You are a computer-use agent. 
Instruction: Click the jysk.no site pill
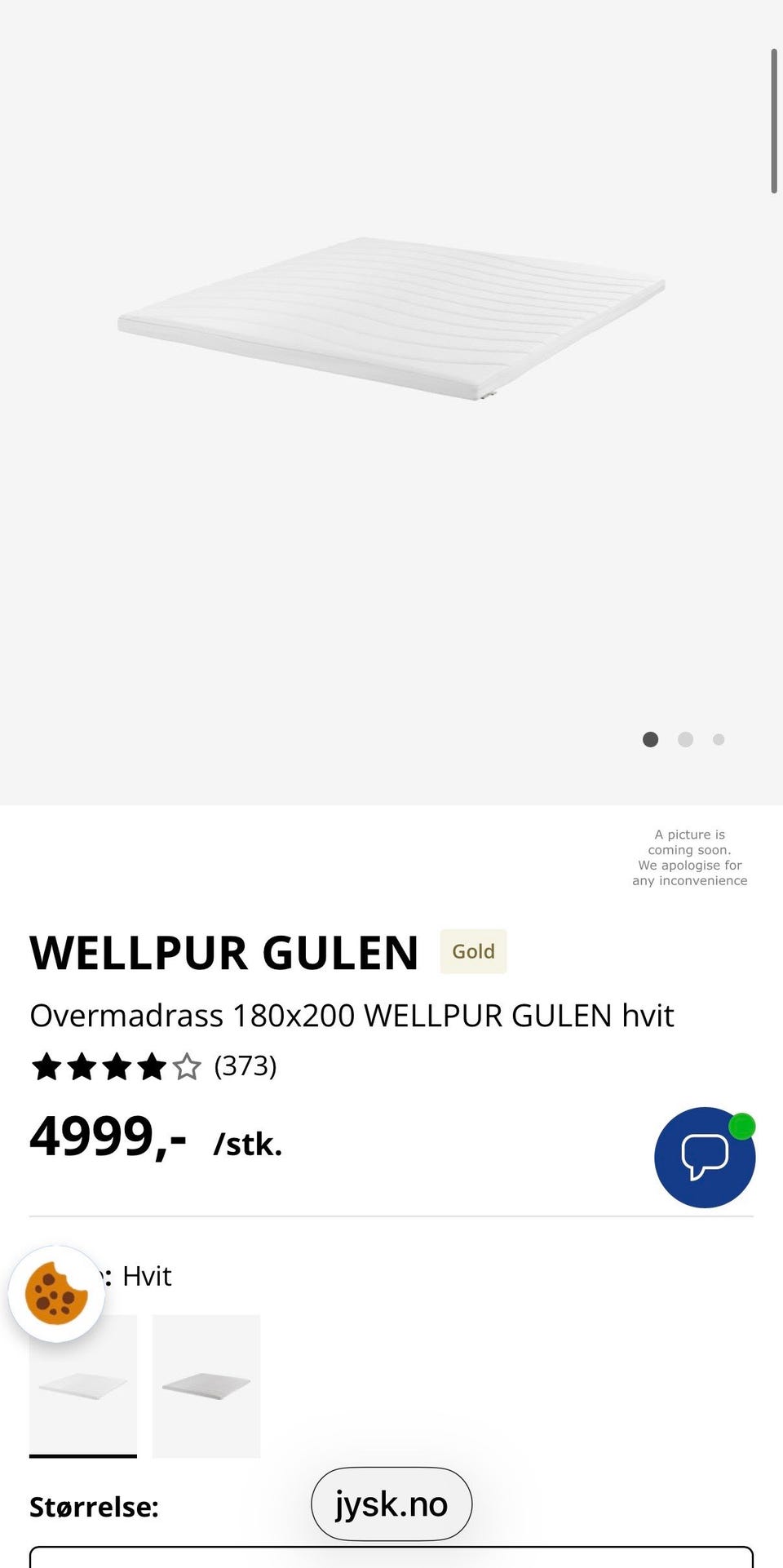pyautogui.click(x=391, y=1504)
